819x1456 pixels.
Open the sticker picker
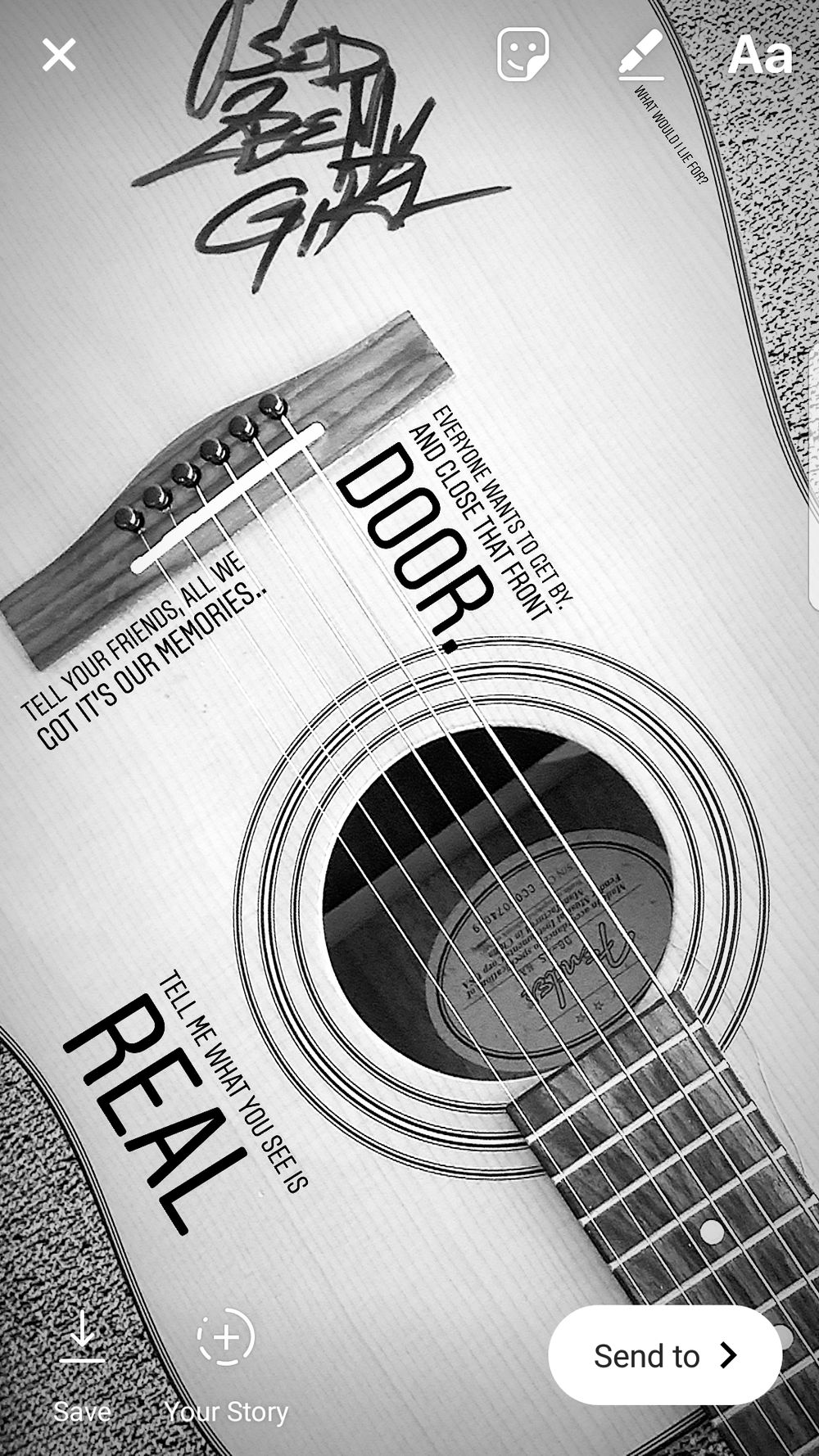(x=523, y=54)
